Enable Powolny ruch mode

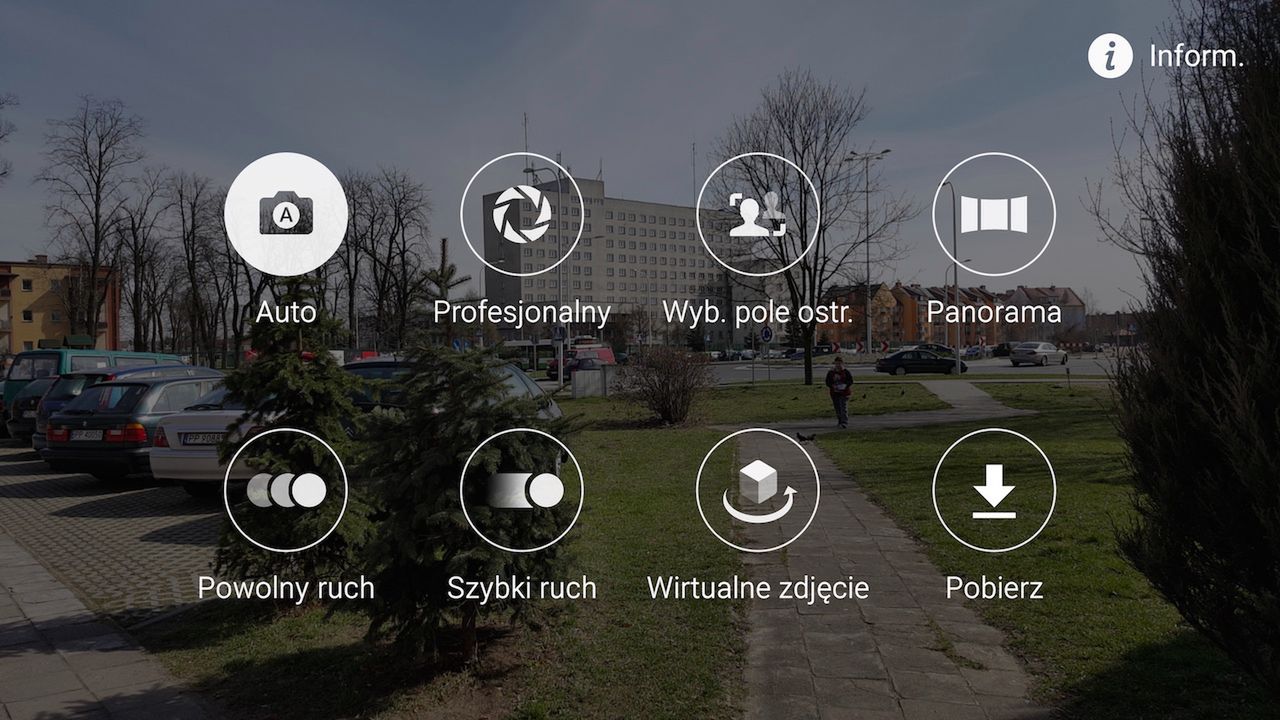pyautogui.click(x=285, y=490)
